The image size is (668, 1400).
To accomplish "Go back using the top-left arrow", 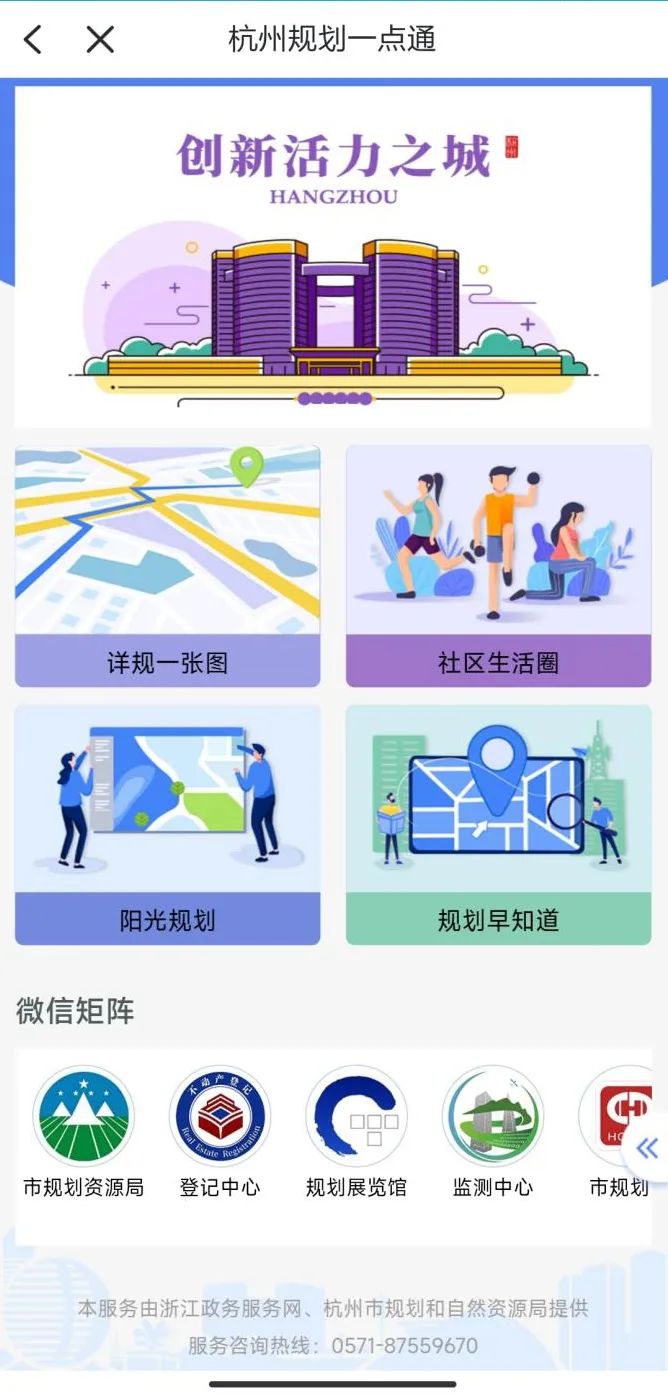I will pos(33,40).
